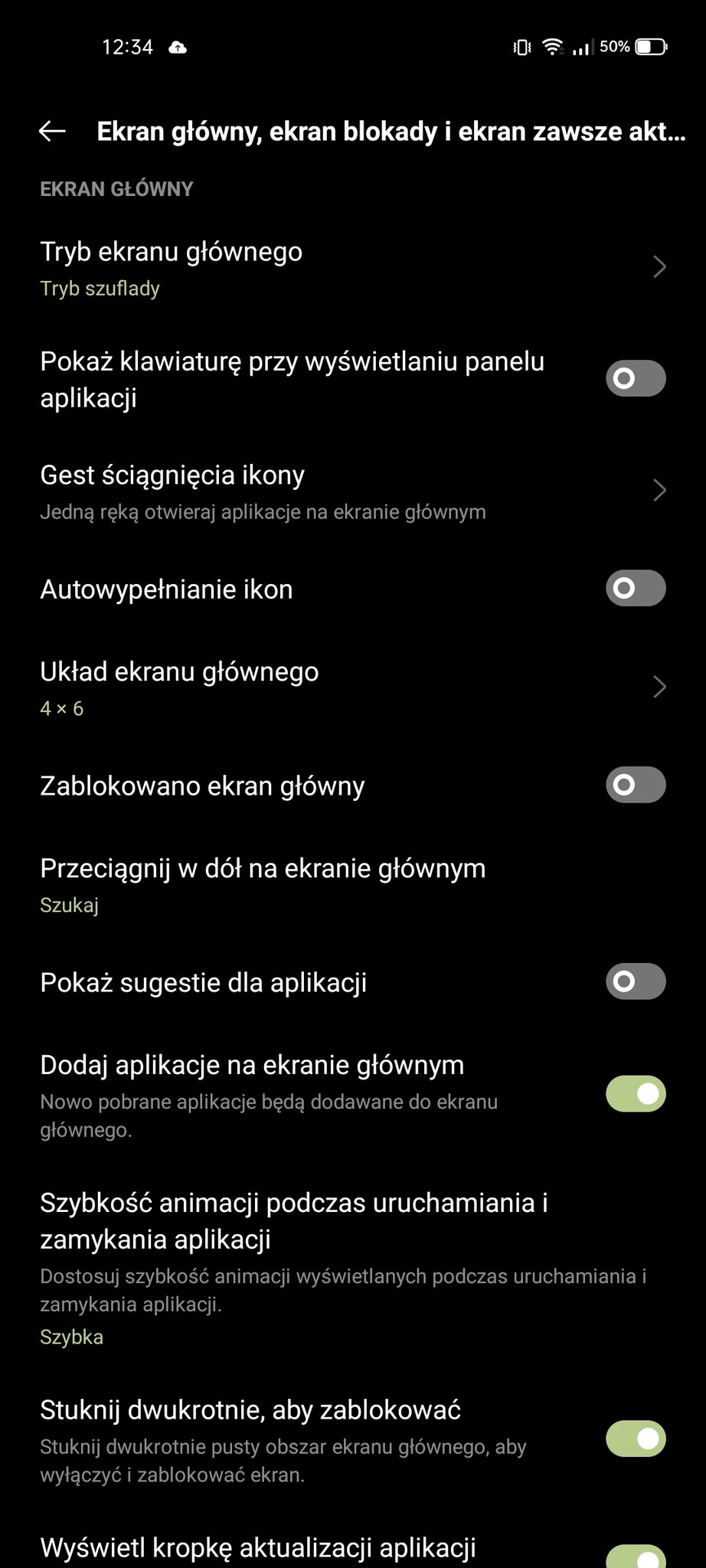Turn off Stuknij dwukrotnie, aby zablokować
The width and height of the screenshot is (706, 1568).
(636, 1439)
